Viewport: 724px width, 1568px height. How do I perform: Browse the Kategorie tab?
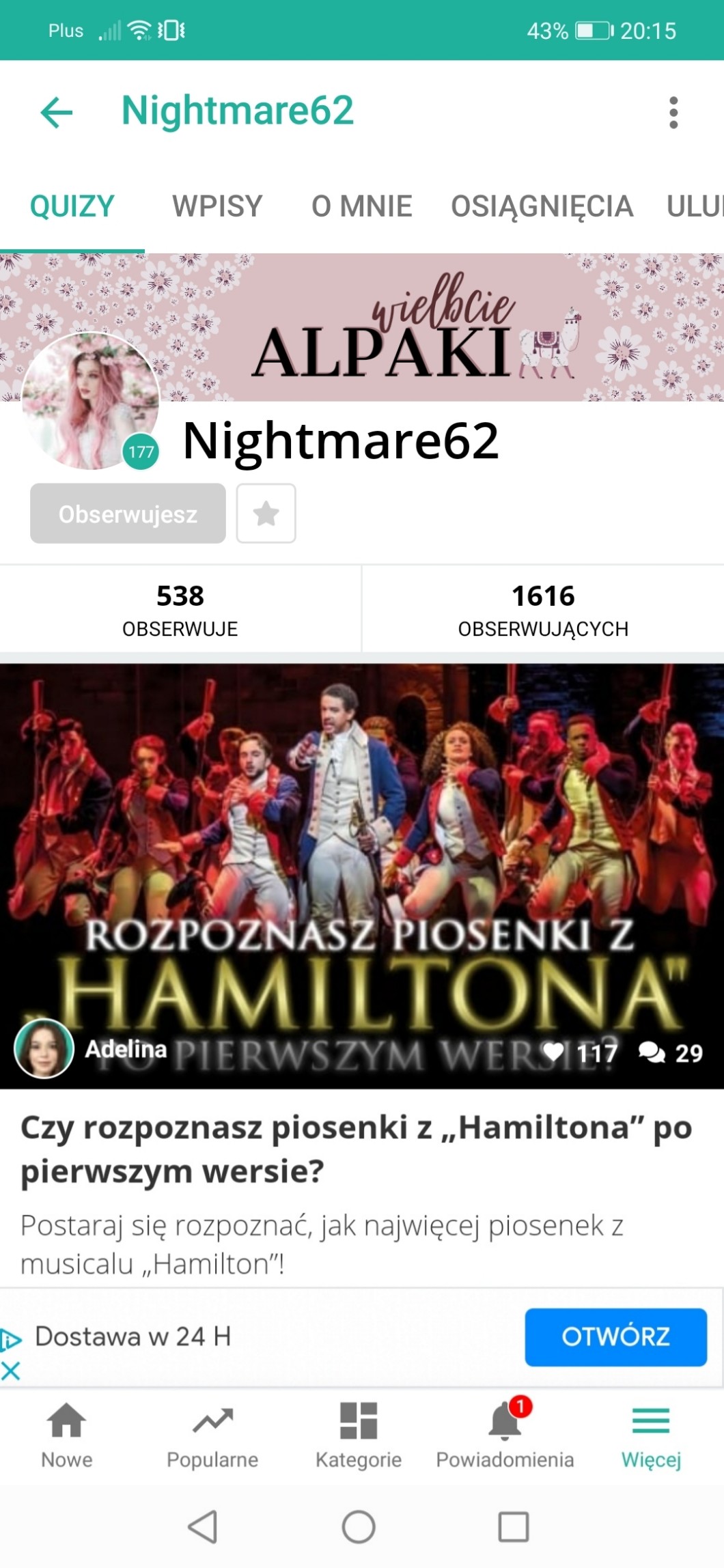[x=359, y=1436]
